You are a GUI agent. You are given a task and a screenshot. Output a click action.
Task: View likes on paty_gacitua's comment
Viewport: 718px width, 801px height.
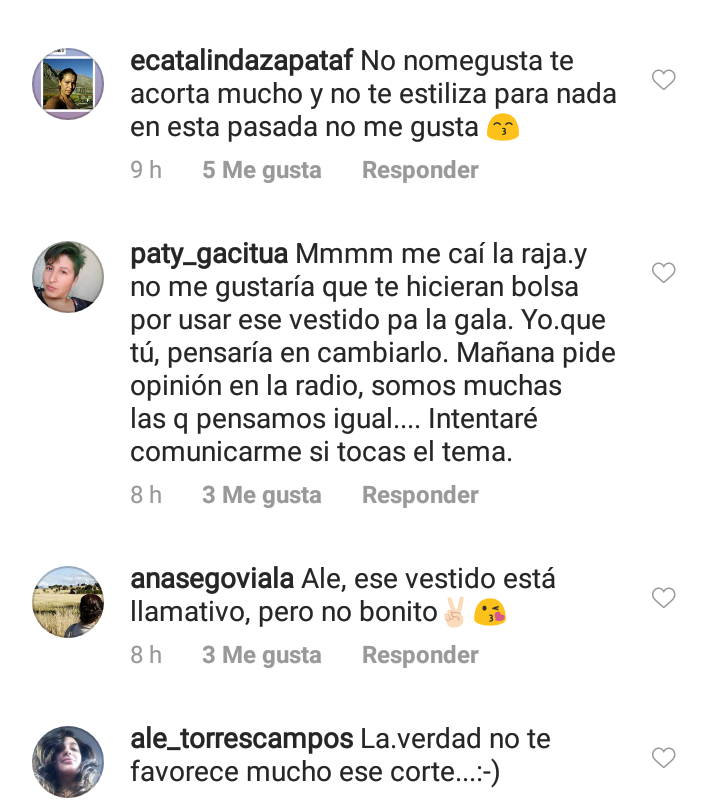point(262,495)
